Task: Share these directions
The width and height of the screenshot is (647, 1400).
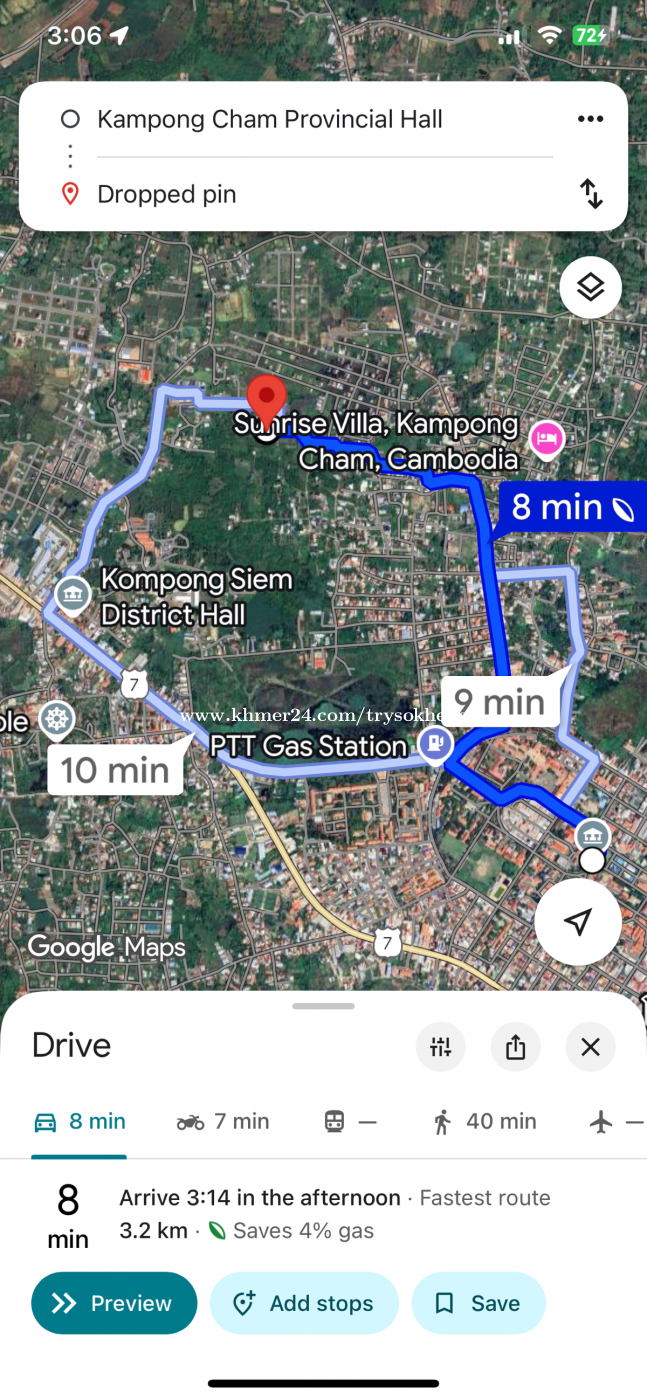Action: [516, 1047]
